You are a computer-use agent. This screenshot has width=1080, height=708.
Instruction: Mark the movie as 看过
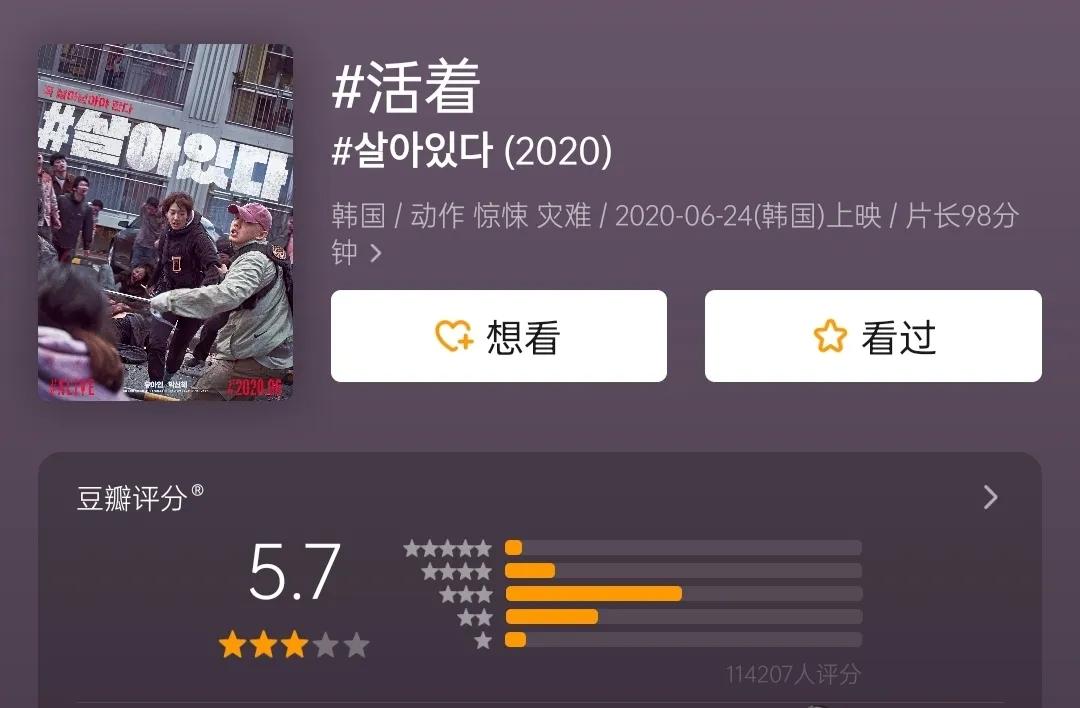[872, 336]
